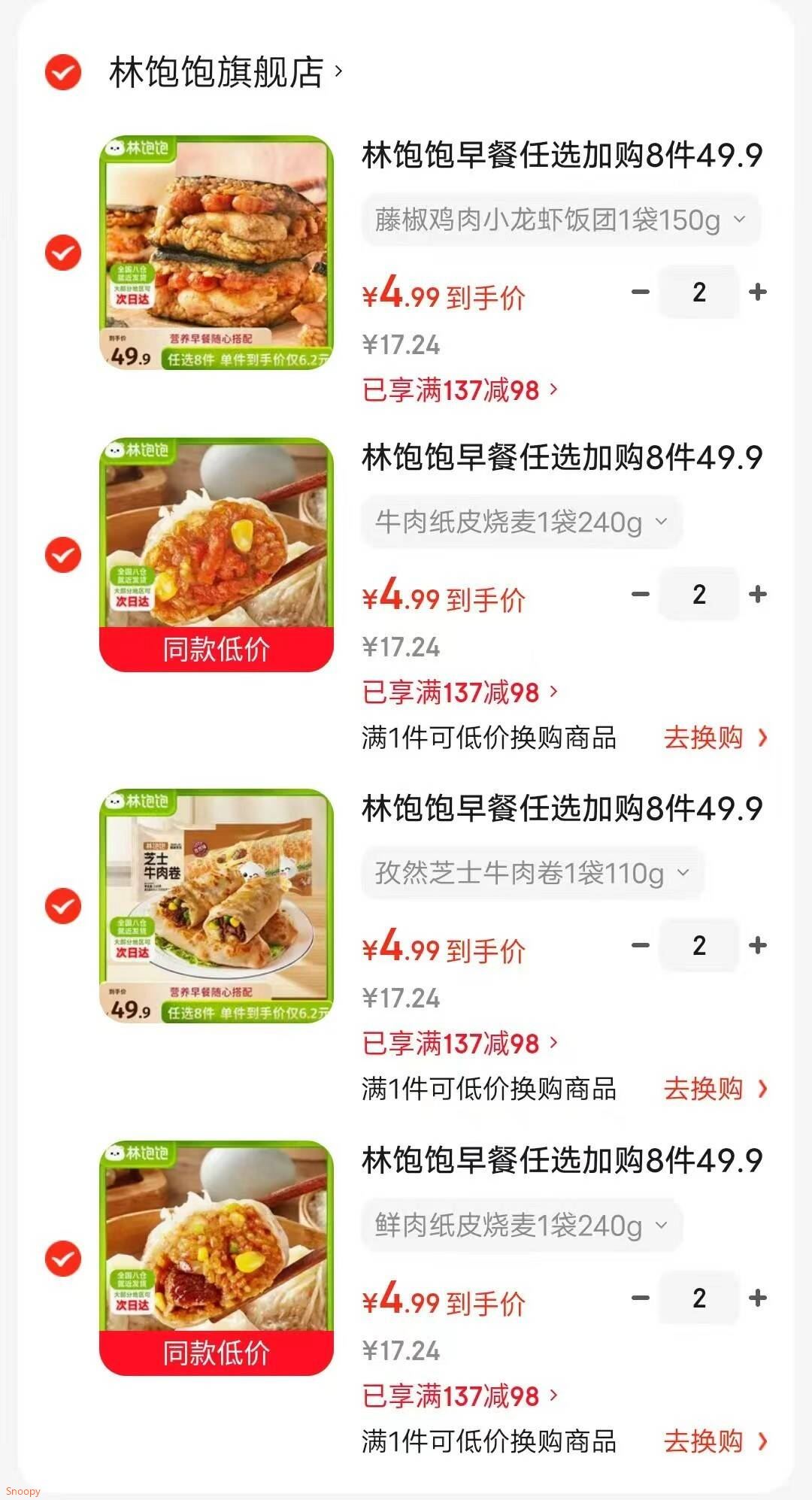The image size is (812, 1500).
Task: Choose another 孜然芝士牛肉卷1袋110g option
Action: (x=532, y=873)
